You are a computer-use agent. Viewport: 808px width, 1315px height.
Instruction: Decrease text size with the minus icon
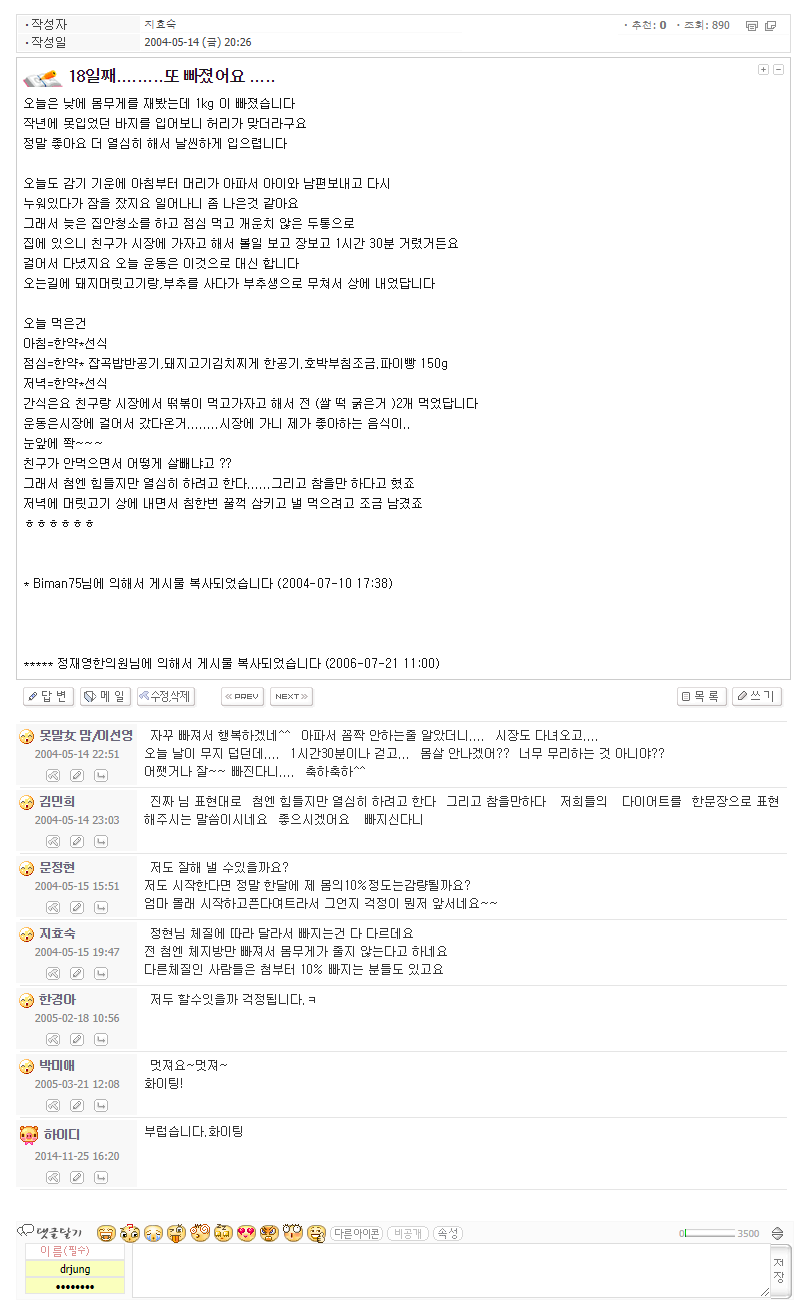pos(778,69)
